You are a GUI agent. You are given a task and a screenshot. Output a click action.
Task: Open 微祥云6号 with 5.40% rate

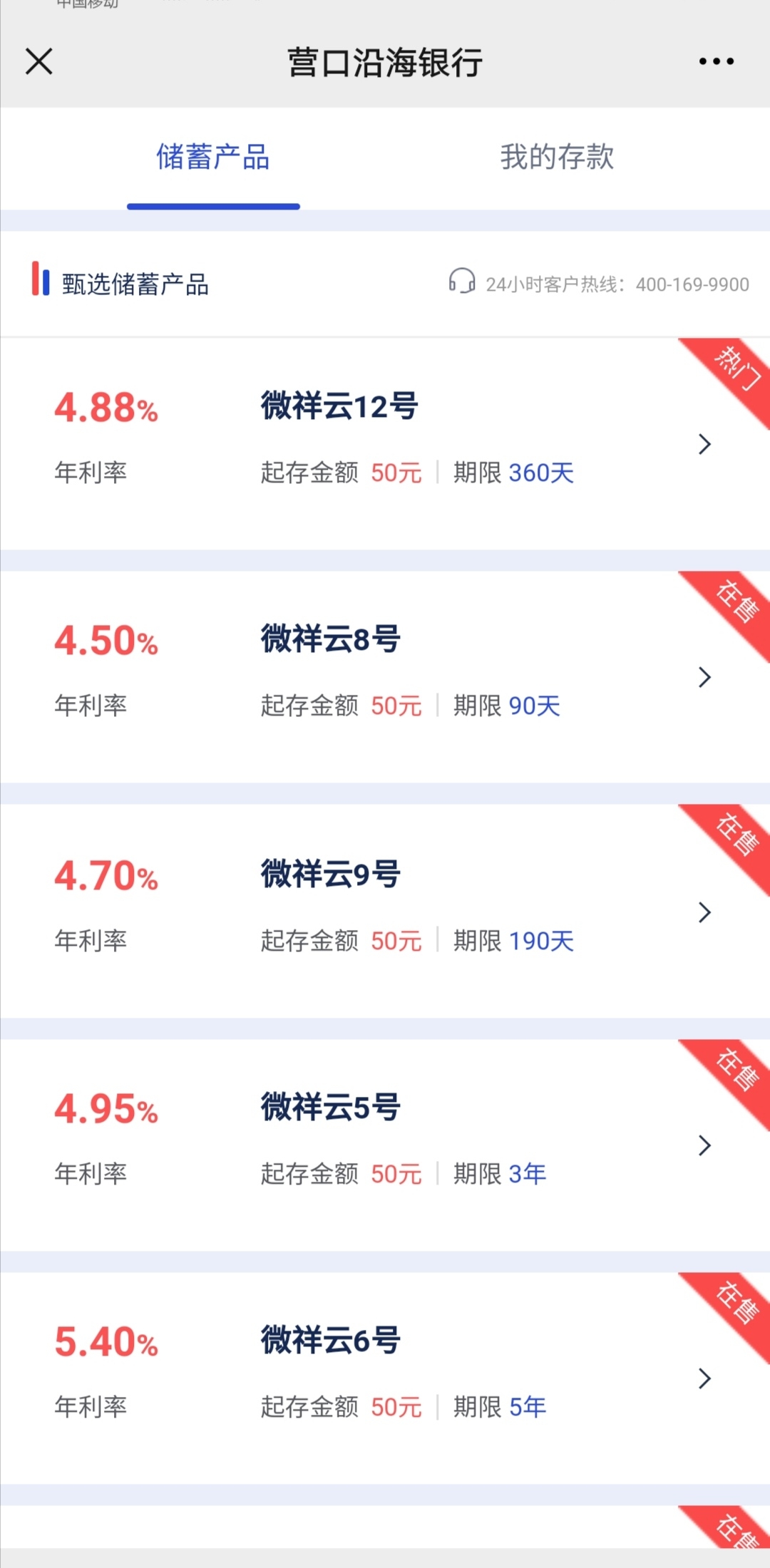tap(385, 1378)
